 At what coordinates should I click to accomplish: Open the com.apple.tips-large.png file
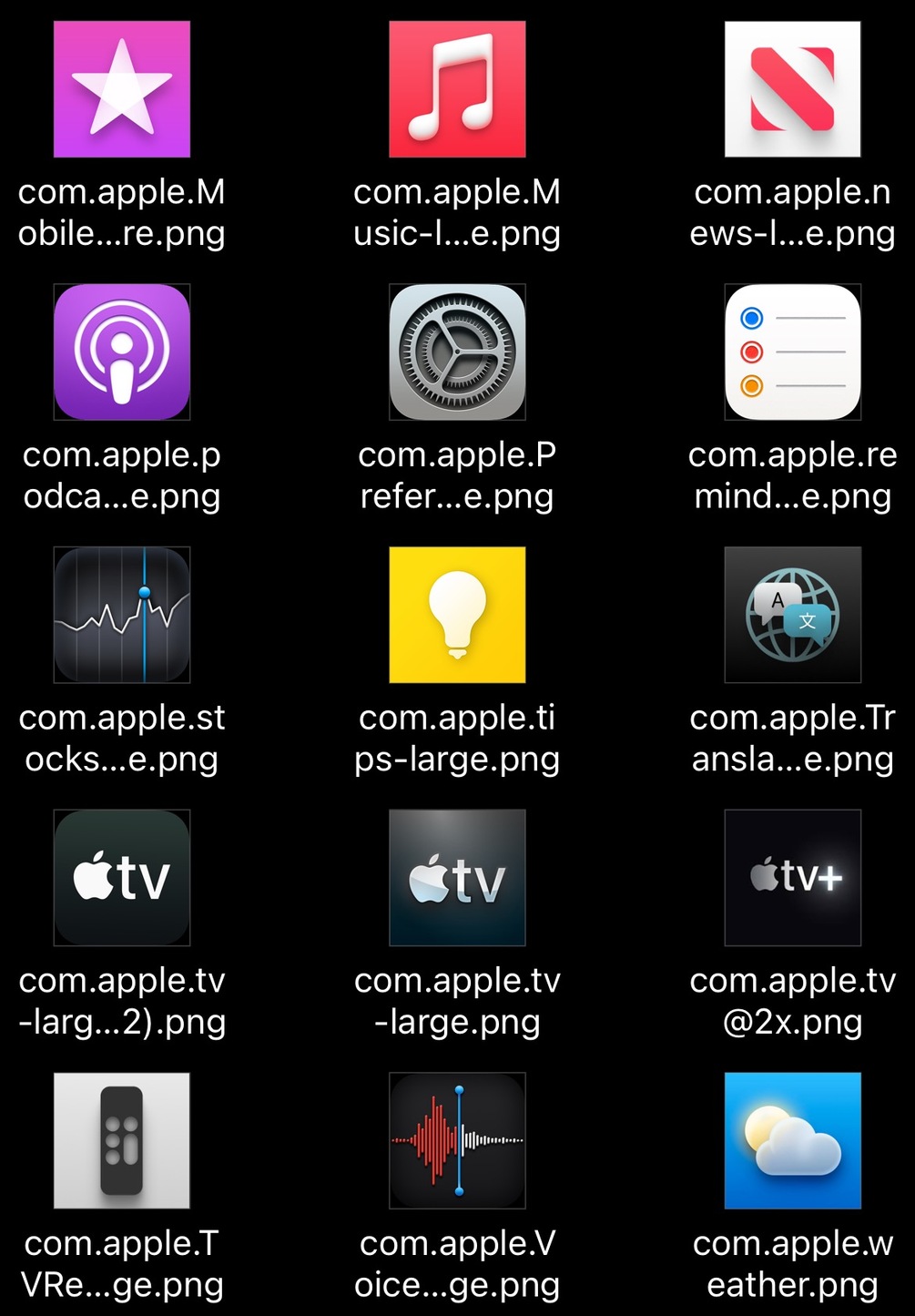point(457,615)
